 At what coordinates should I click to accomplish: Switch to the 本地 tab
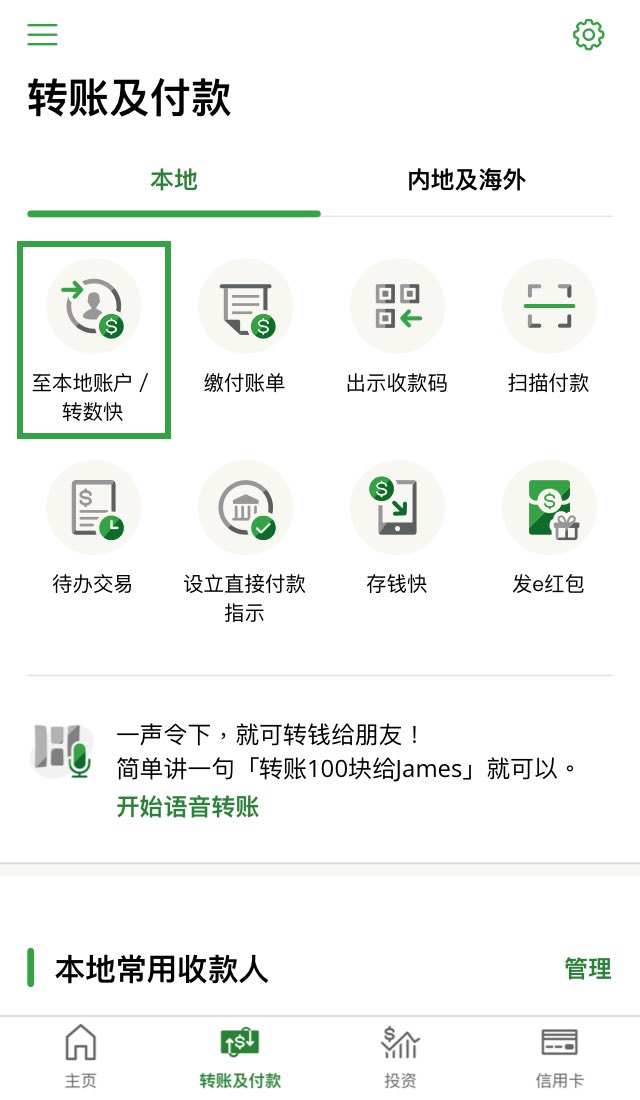174,181
